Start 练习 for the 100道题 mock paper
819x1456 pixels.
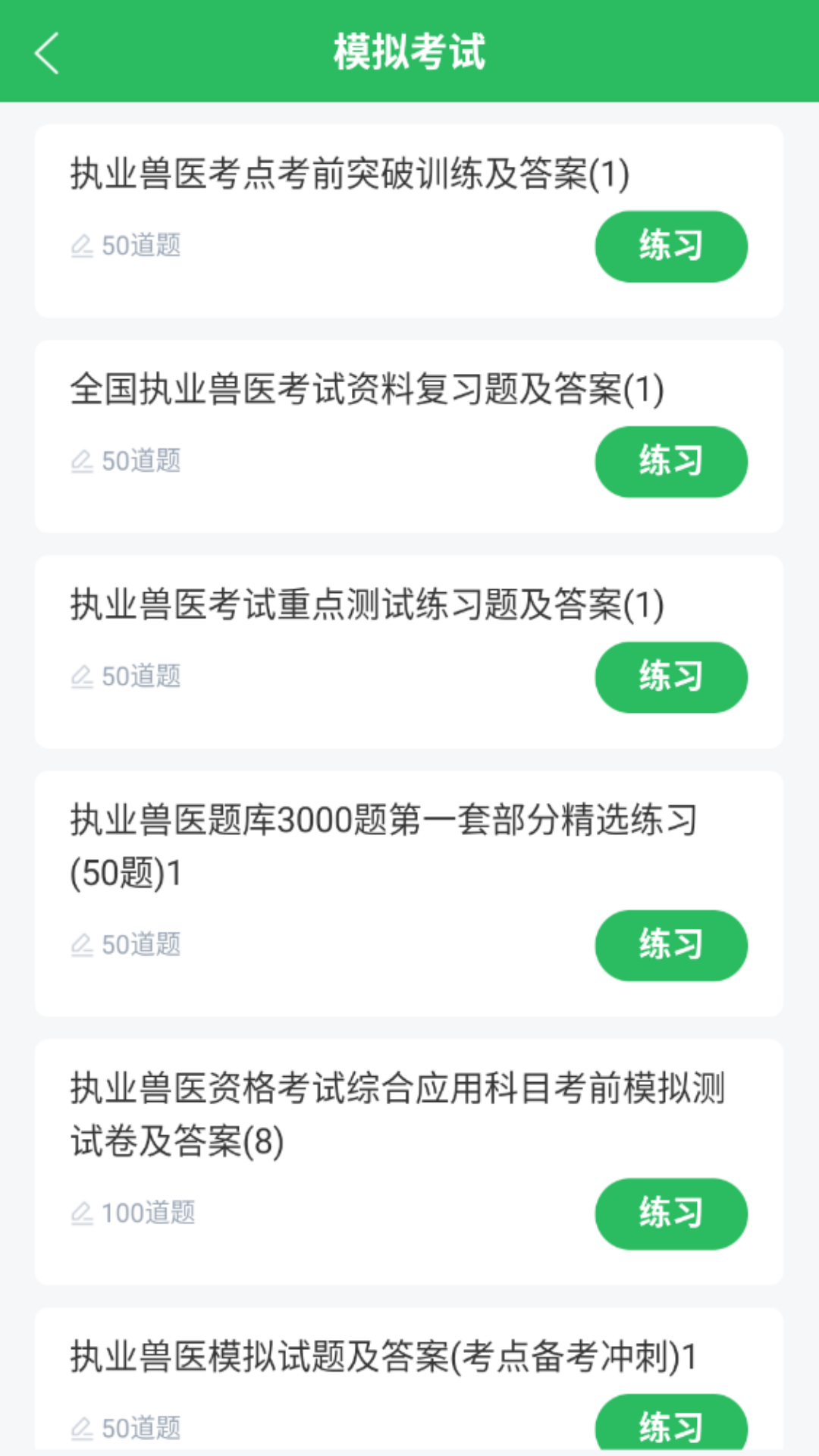pos(670,1213)
